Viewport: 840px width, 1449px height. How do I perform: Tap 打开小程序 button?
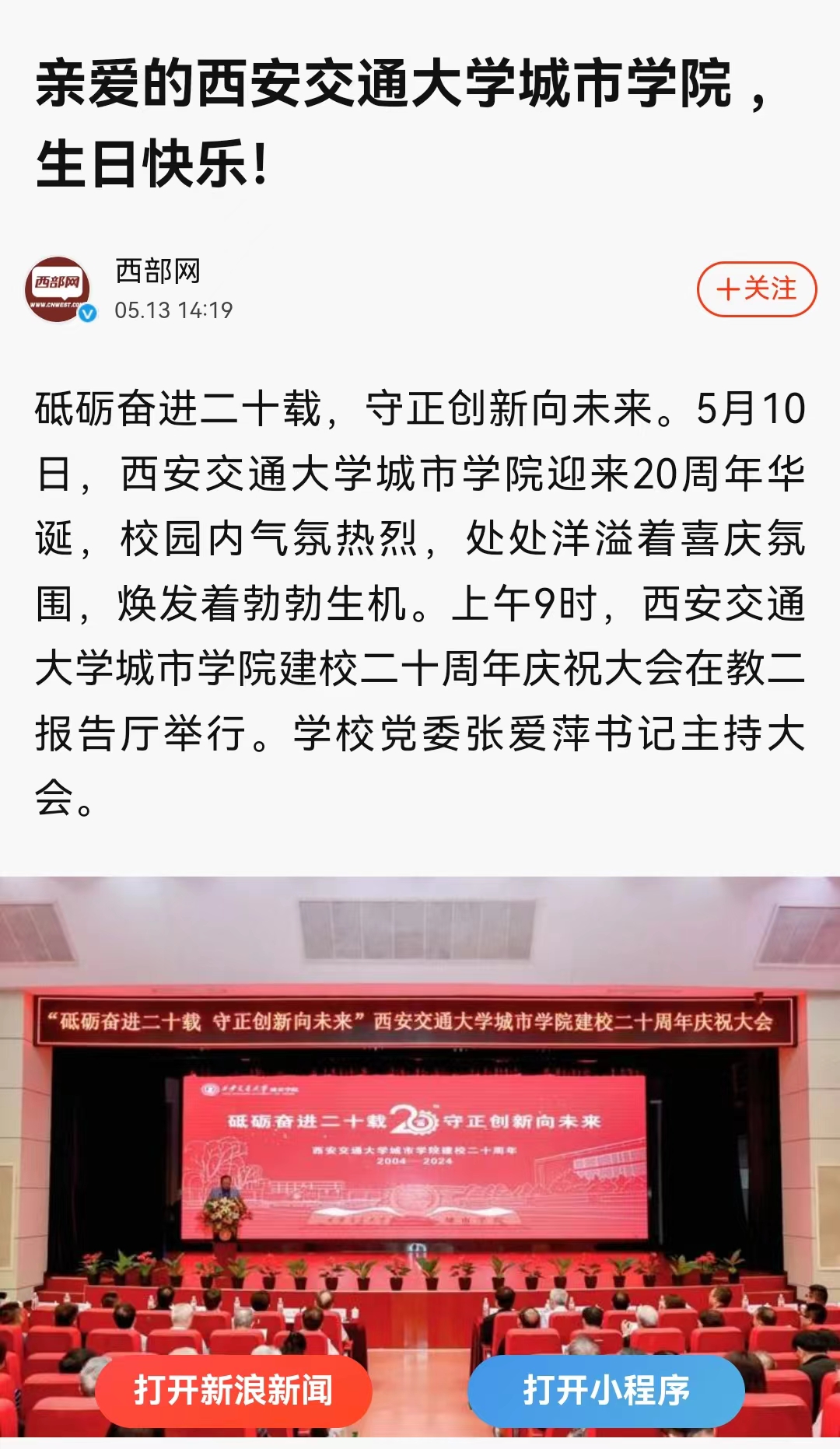click(x=606, y=1390)
